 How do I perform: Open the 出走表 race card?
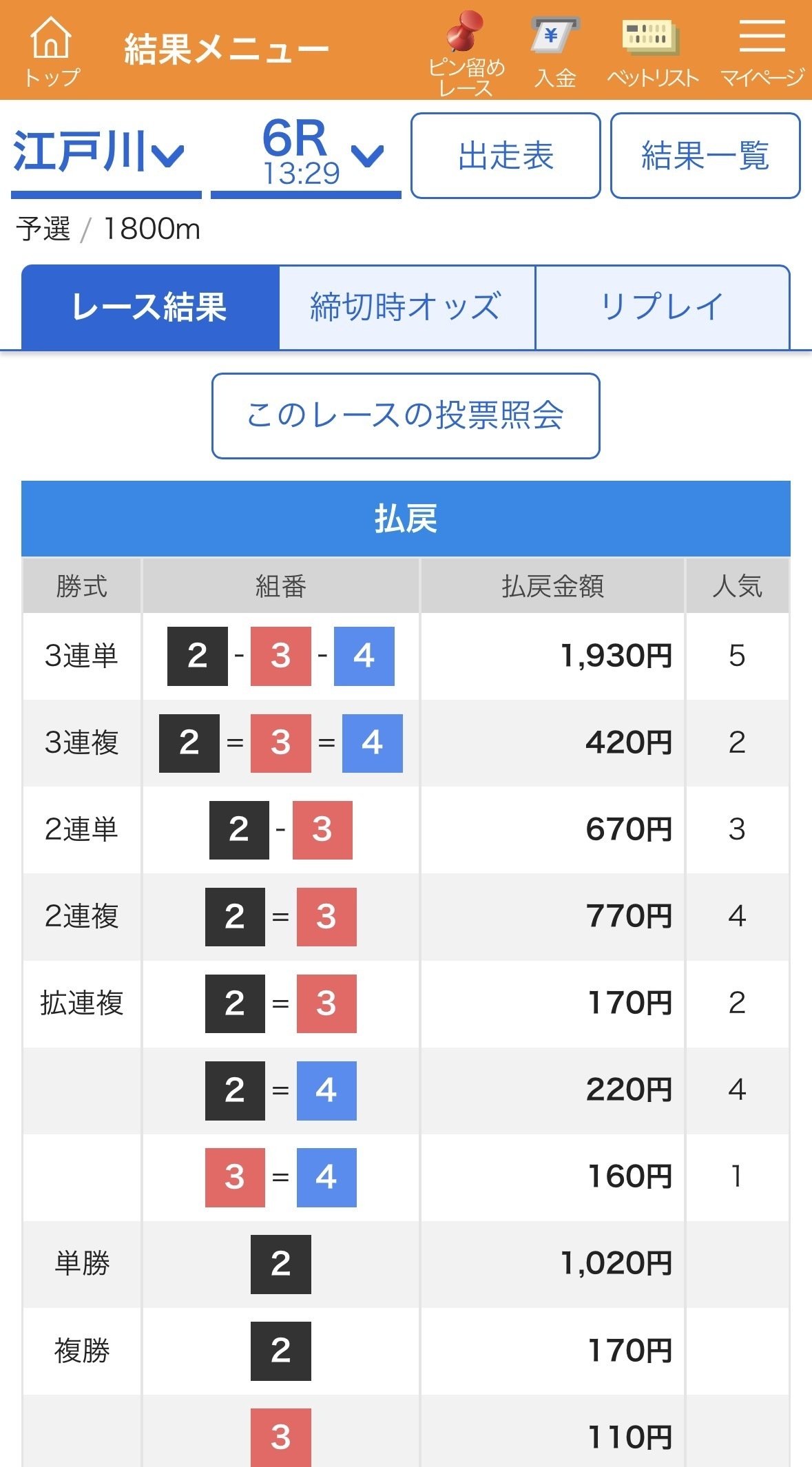tap(506, 156)
